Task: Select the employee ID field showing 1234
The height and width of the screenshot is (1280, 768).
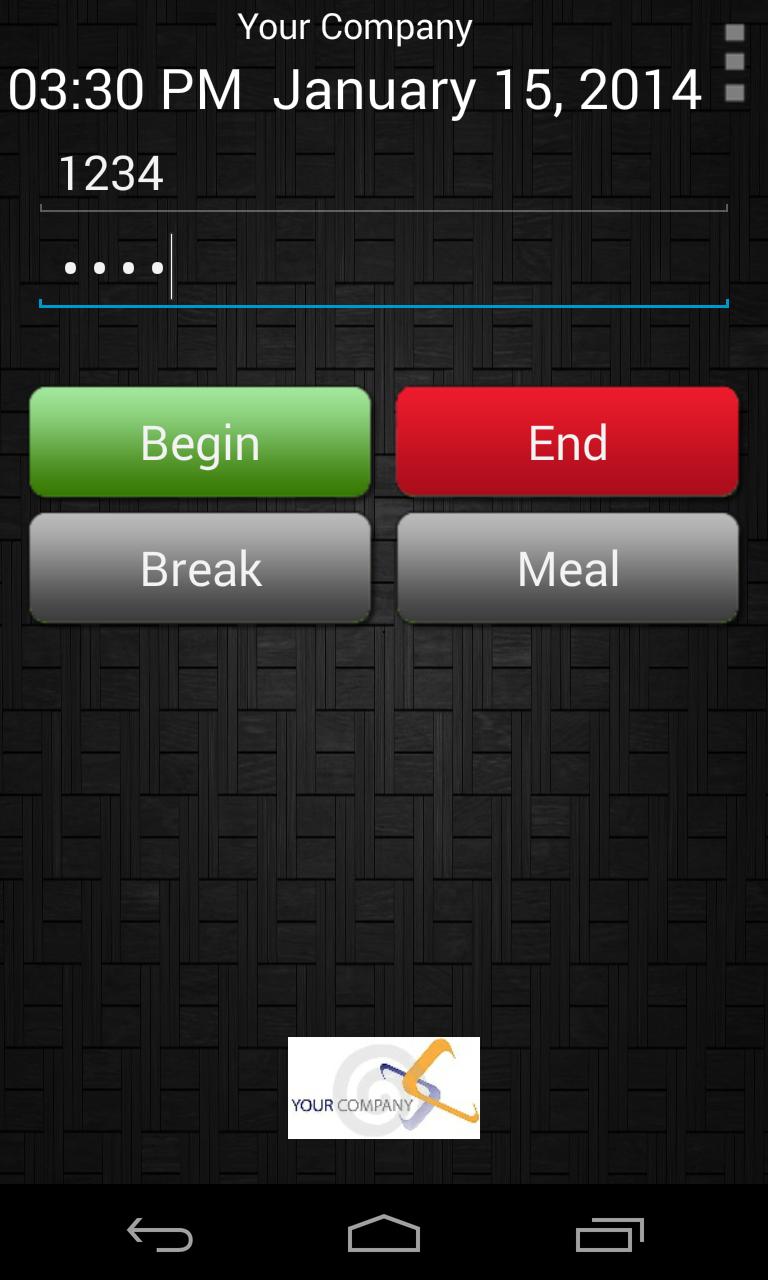Action: click(x=384, y=175)
